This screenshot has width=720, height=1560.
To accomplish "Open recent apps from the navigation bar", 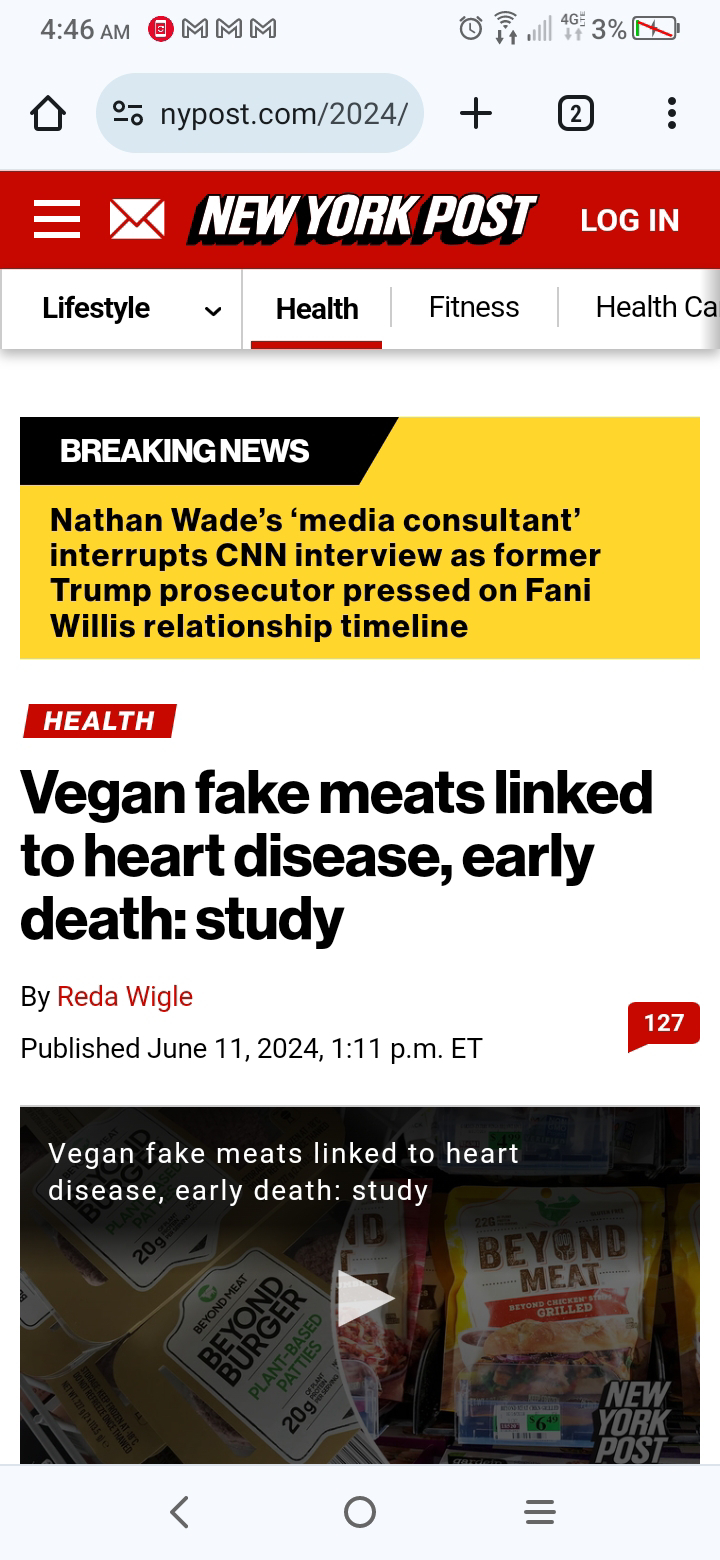I will [x=539, y=1511].
